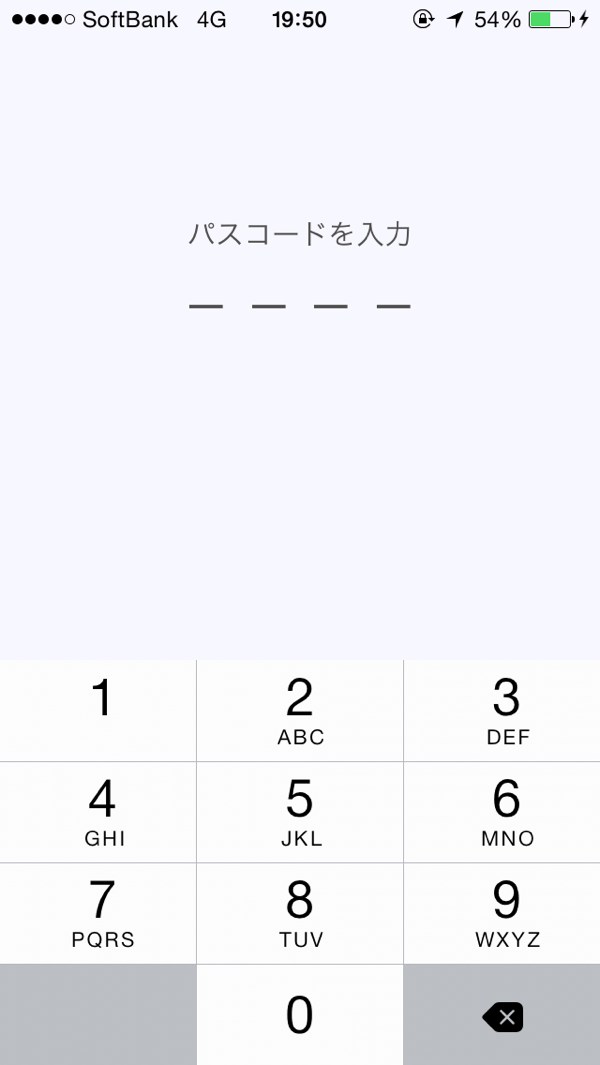Tap the 6 MNO key
Viewport: 600px width, 1065px height.
click(x=502, y=812)
